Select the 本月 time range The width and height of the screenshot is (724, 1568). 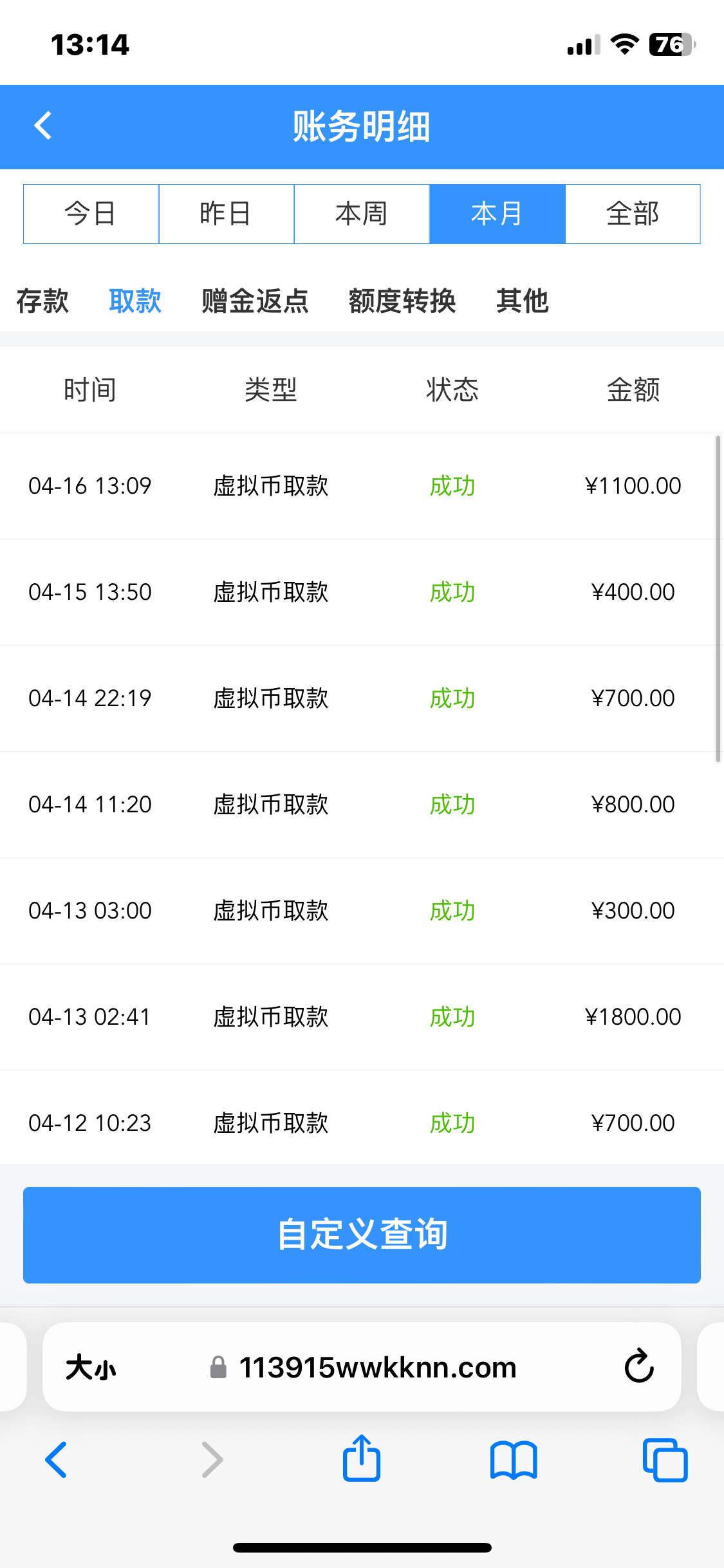pos(497,214)
